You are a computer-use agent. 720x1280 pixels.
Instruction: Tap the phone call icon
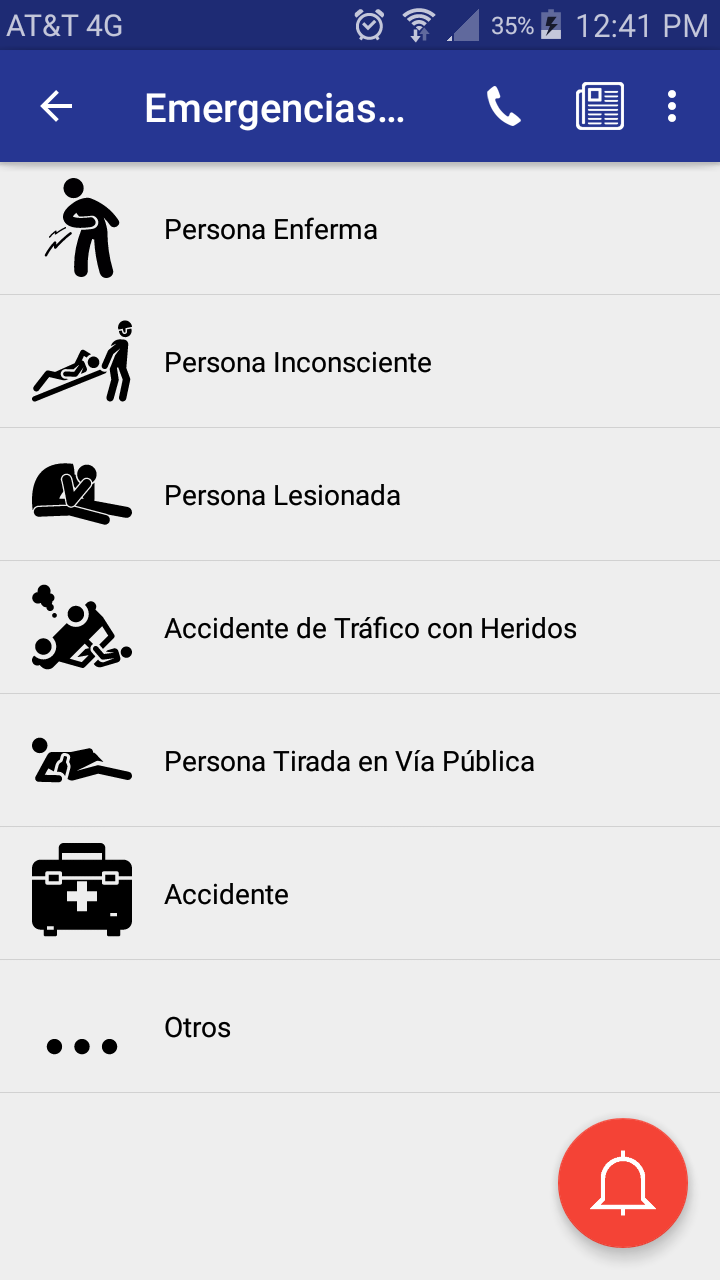pos(504,107)
